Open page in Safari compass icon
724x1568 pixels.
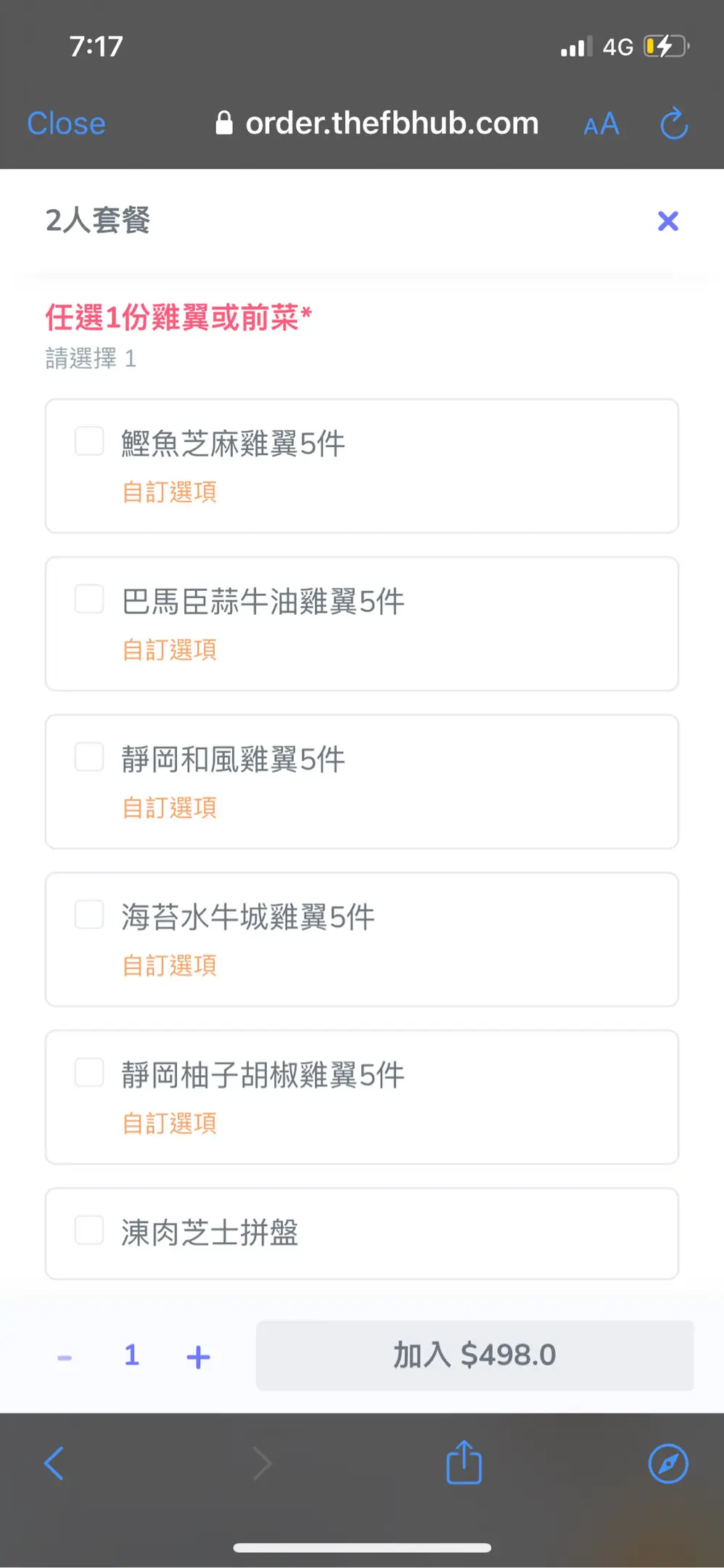pyautogui.click(x=667, y=1463)
